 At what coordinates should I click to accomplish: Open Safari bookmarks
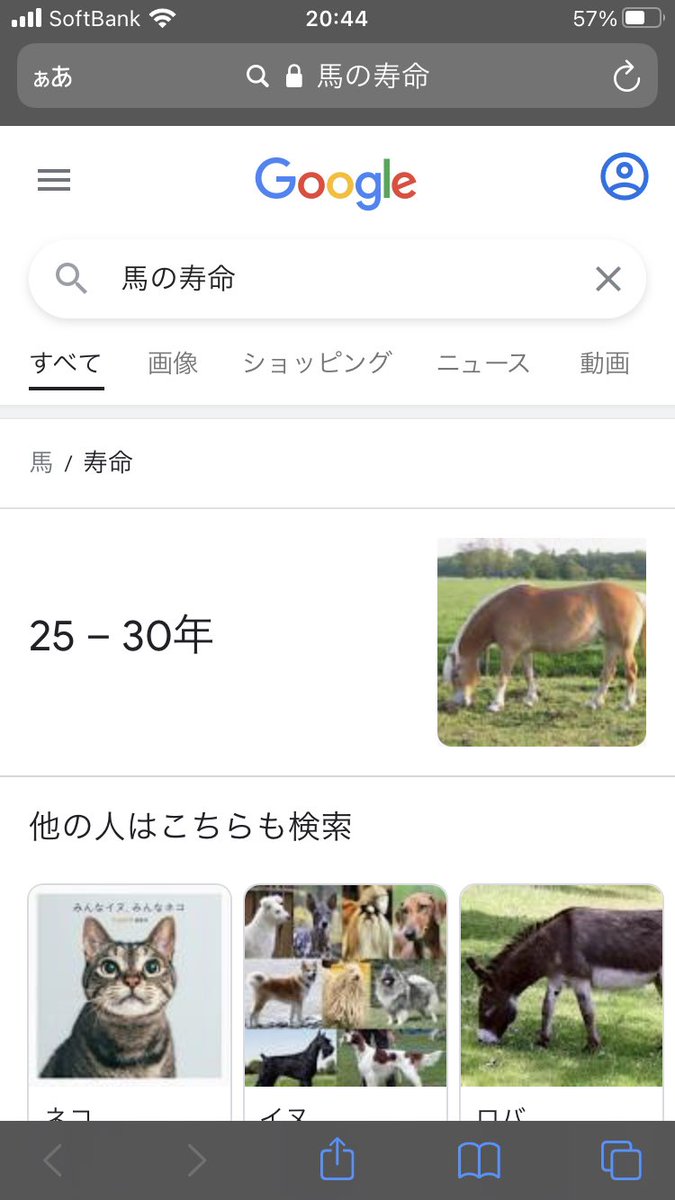point(479,1160)
